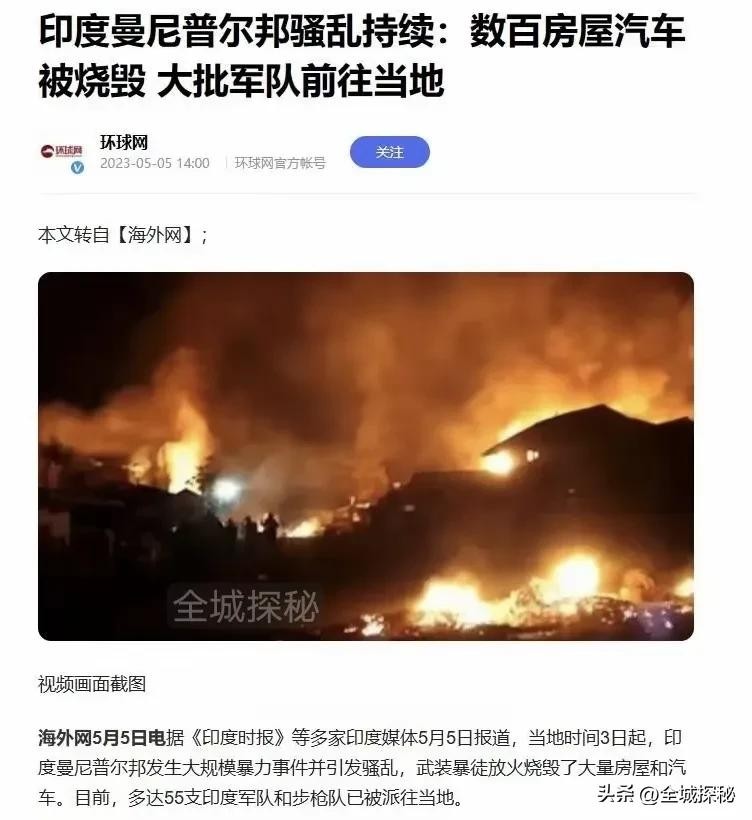The image size is (752, 820).
Task: Follow the 环球网 account
Action: point(389,152)
